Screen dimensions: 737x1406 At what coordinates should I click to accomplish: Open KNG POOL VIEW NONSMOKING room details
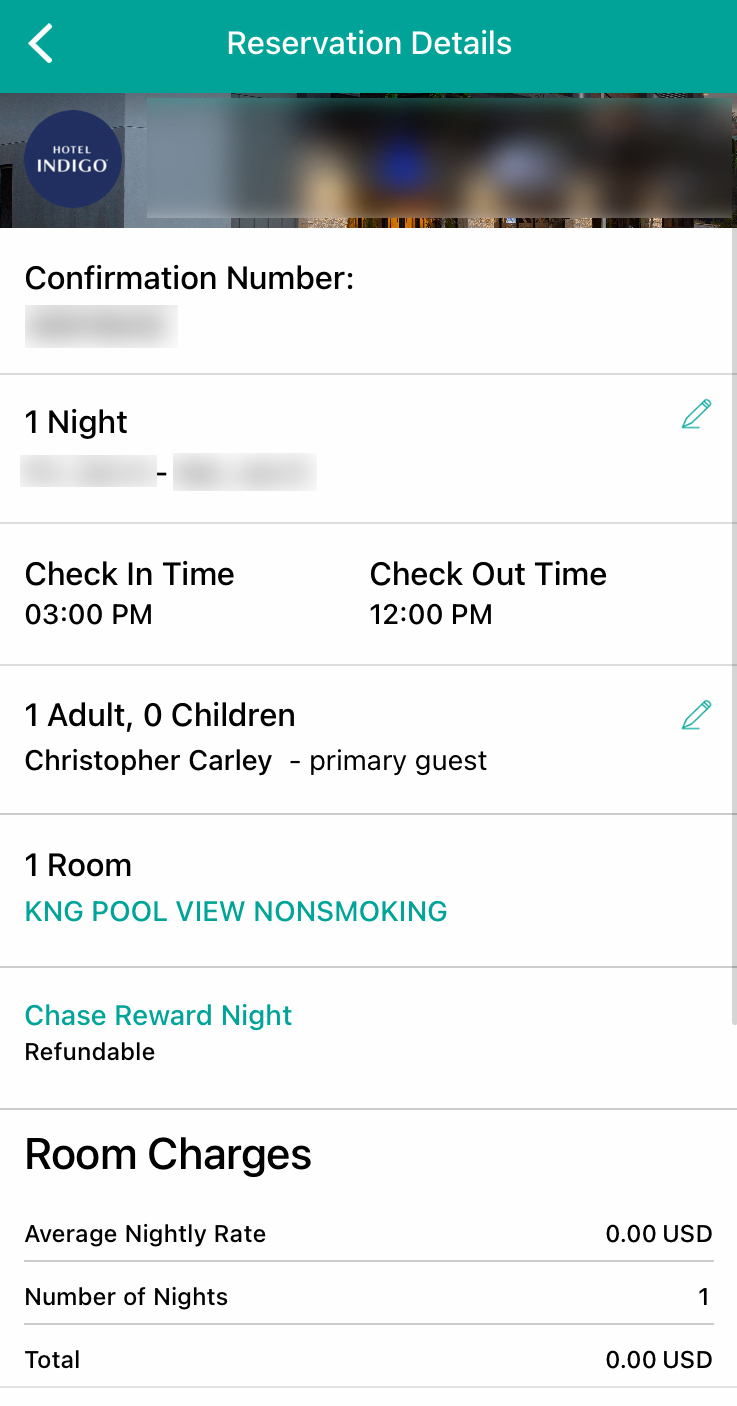pos(236,912)
